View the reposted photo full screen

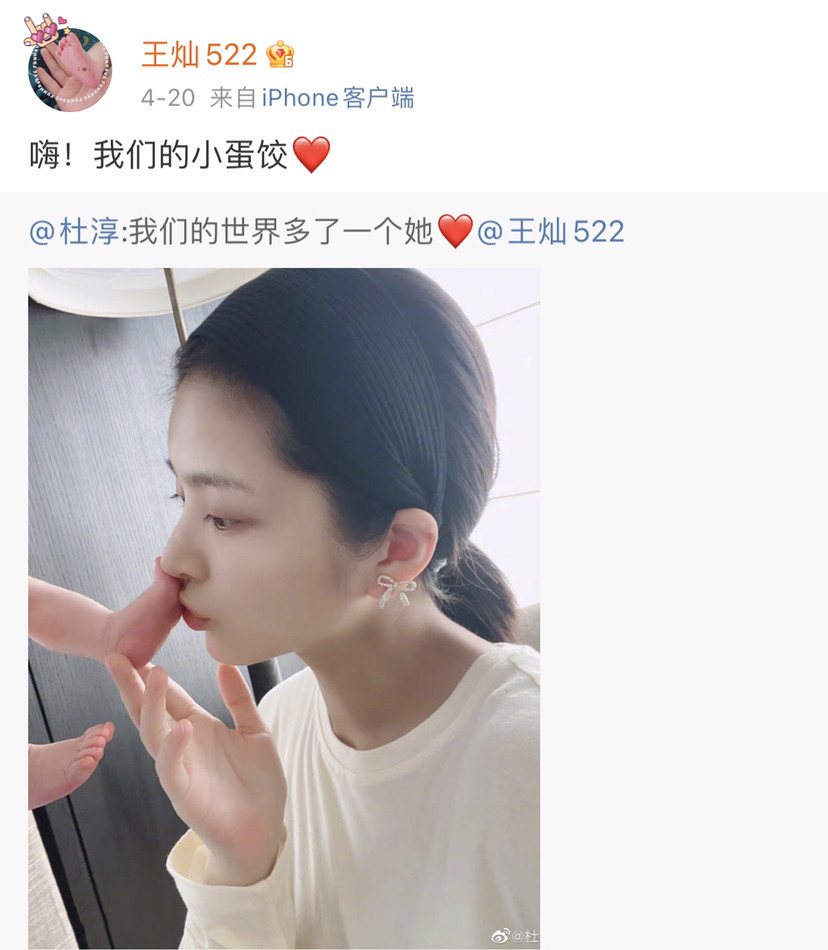(284, 607)
